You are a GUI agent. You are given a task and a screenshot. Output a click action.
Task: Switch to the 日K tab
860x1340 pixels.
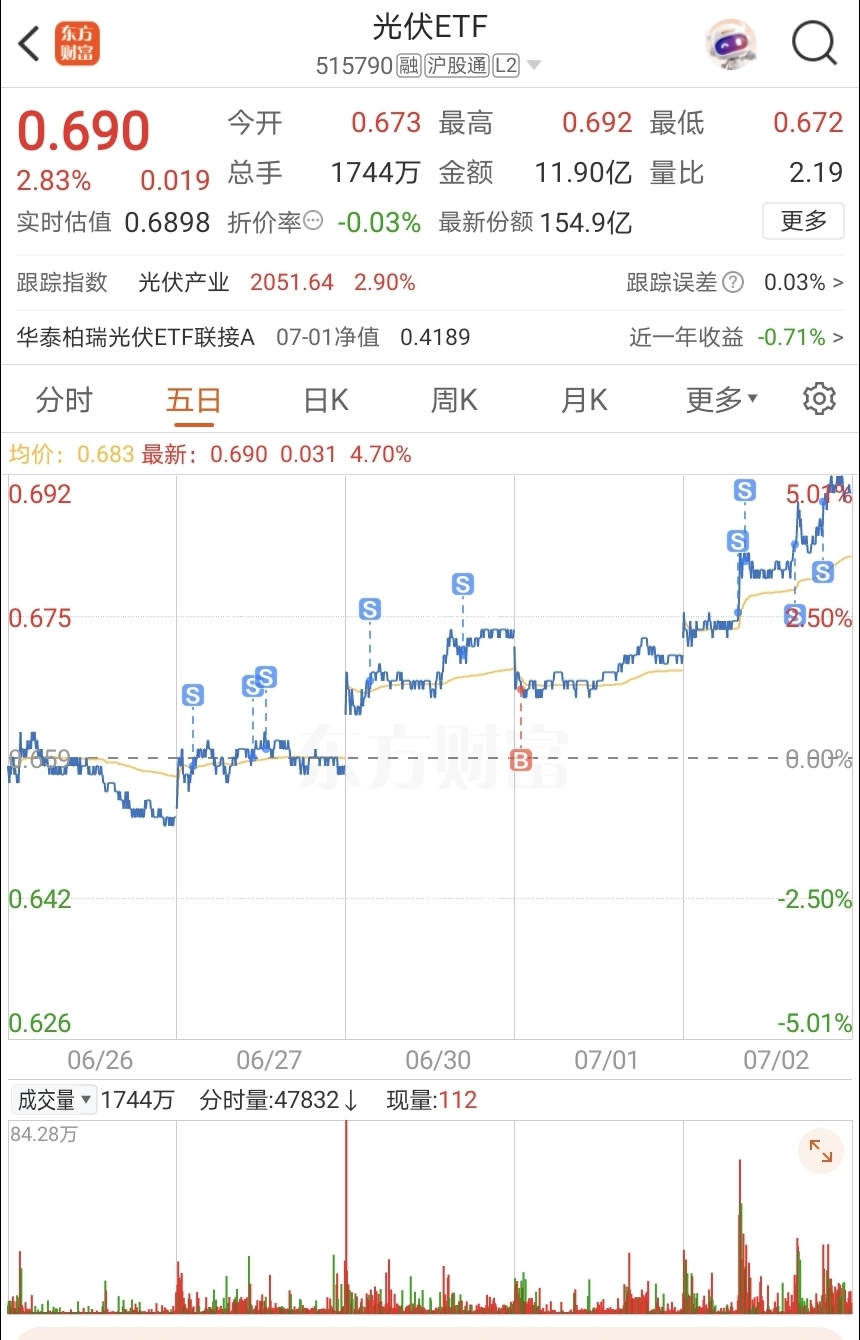click(324, 398)
